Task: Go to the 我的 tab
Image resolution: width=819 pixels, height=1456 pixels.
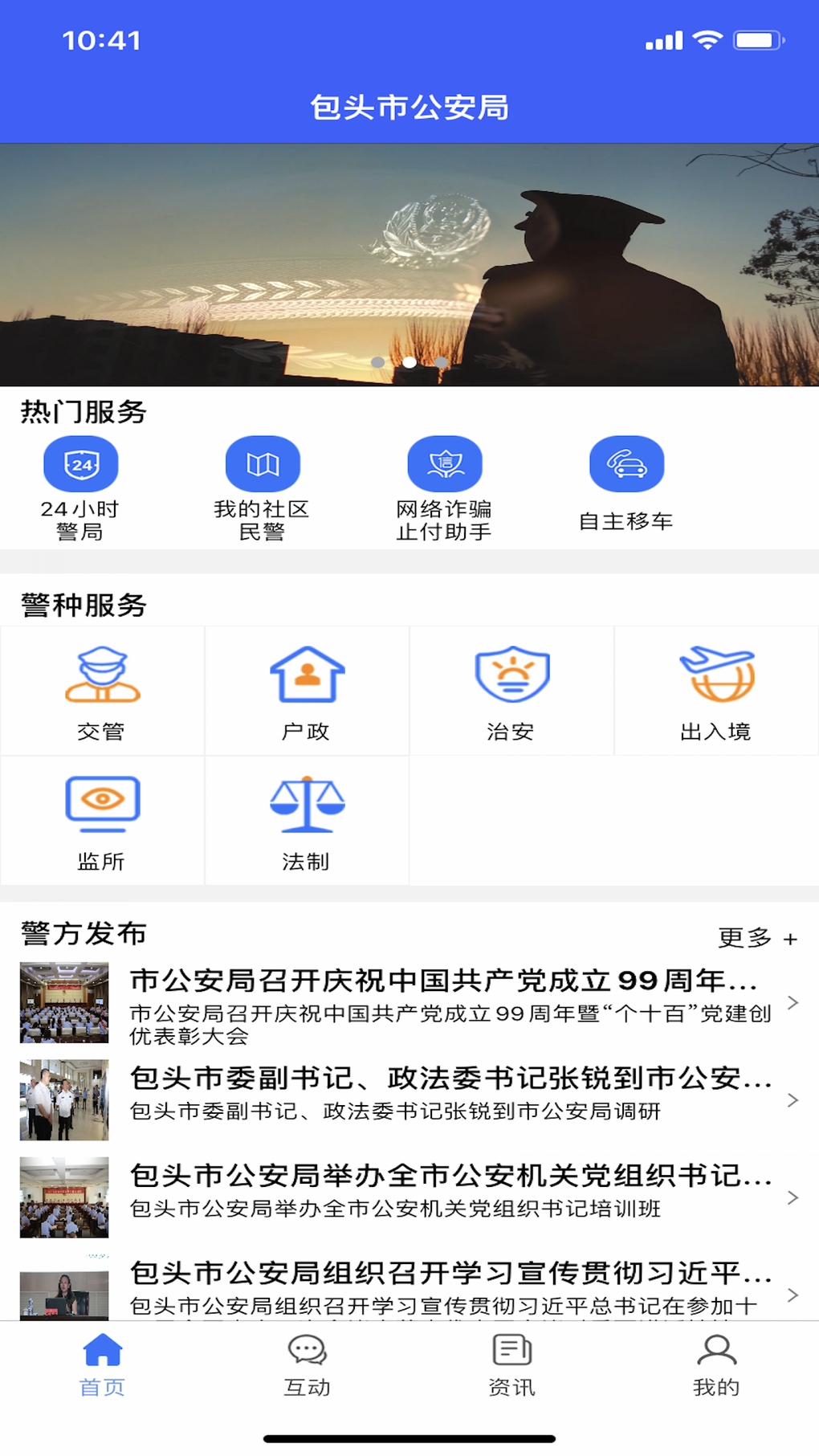Action: pyautogui.click(x=716, y=1365)
